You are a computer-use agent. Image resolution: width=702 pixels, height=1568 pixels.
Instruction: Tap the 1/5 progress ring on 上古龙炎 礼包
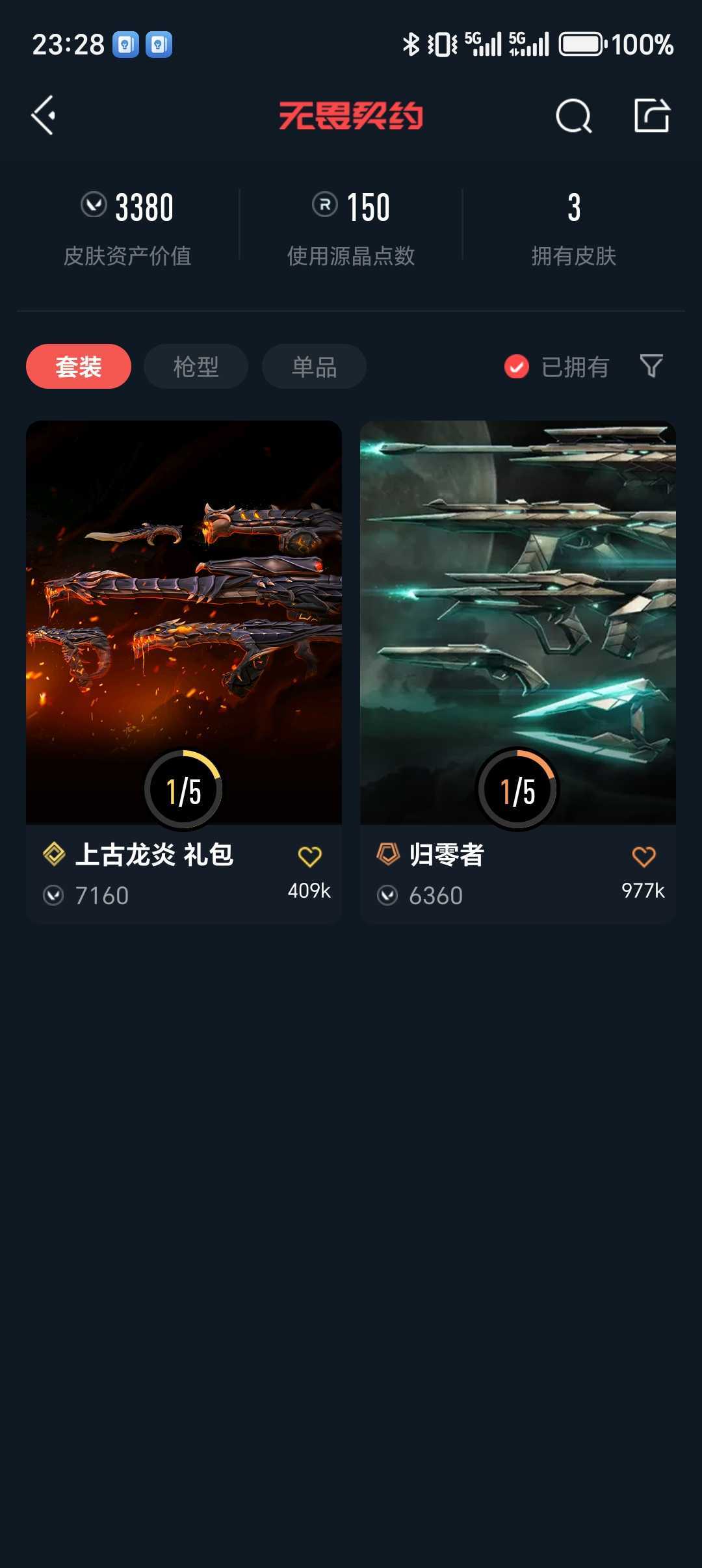pyautogui.click(x=183, y=790)
